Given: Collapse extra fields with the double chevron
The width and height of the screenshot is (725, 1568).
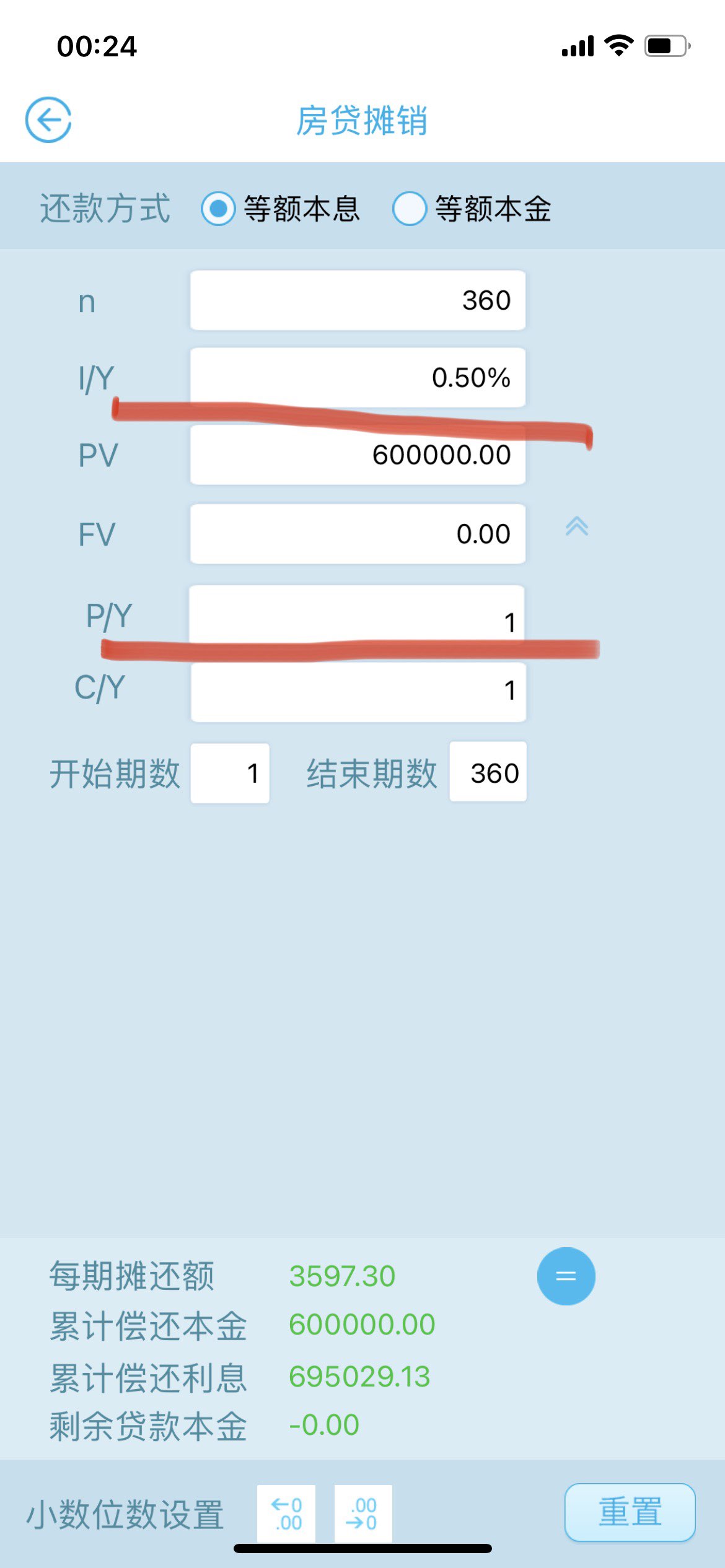Looking at the screenshot, I should coord(577,526).
